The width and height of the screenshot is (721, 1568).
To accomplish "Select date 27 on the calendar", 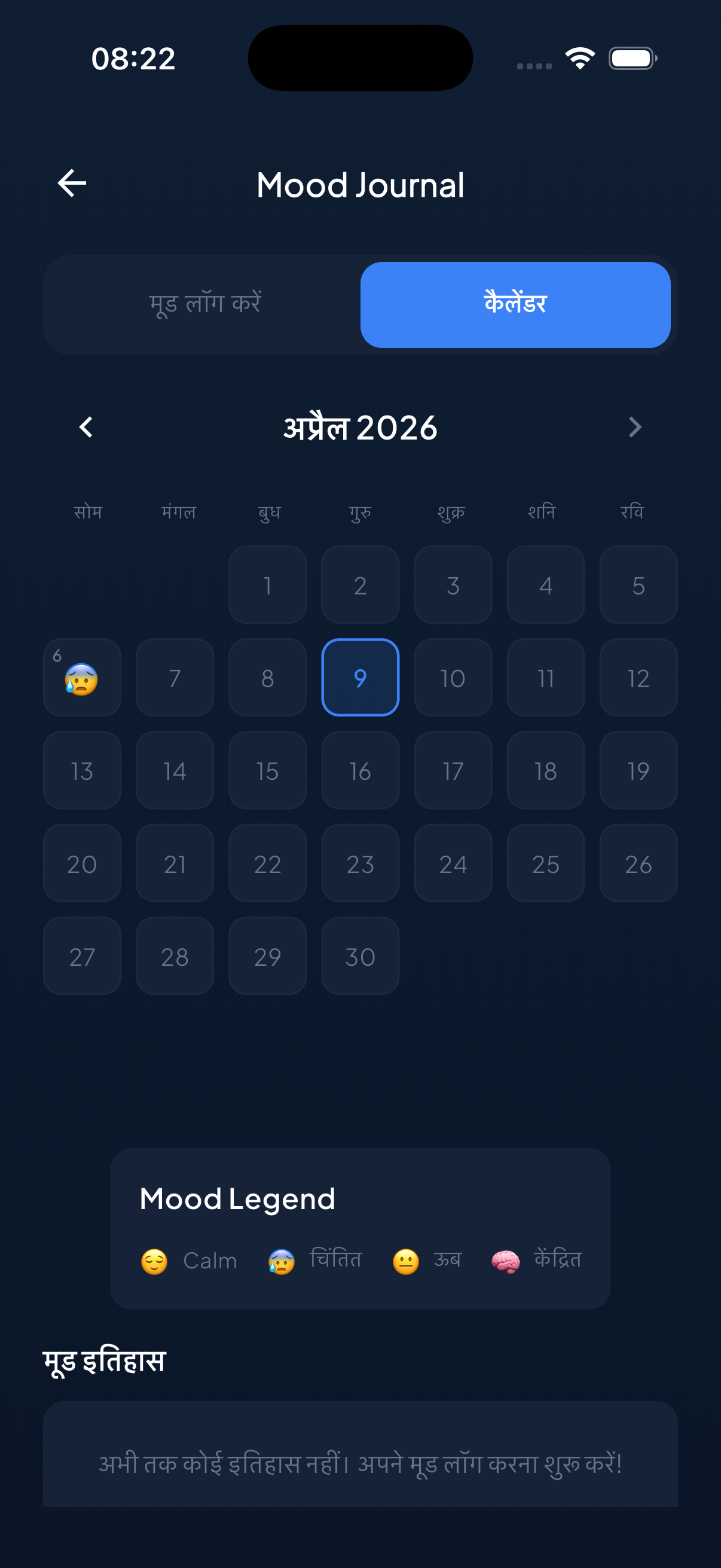I will pos(82,956).
